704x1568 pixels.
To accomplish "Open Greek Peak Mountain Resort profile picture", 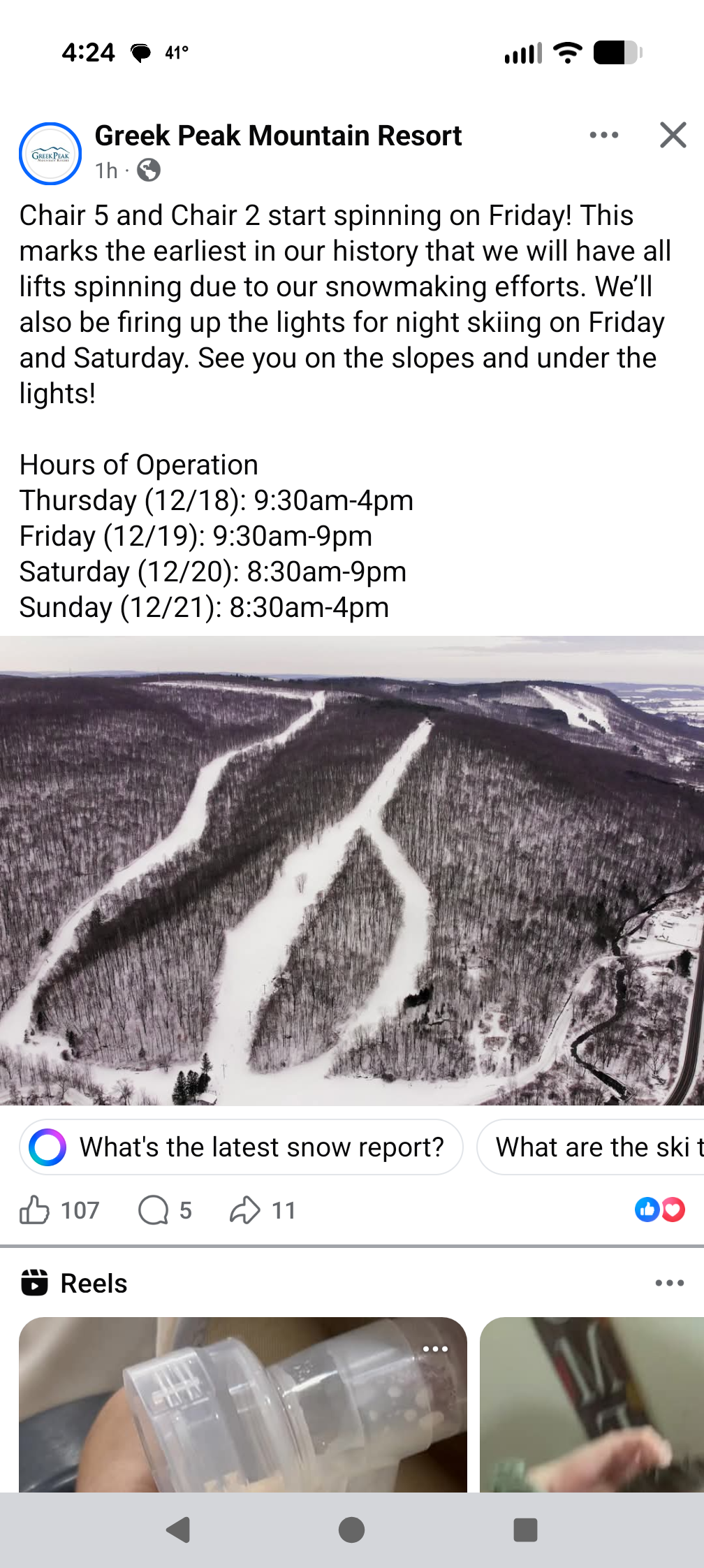I will (x=50, y=154).
